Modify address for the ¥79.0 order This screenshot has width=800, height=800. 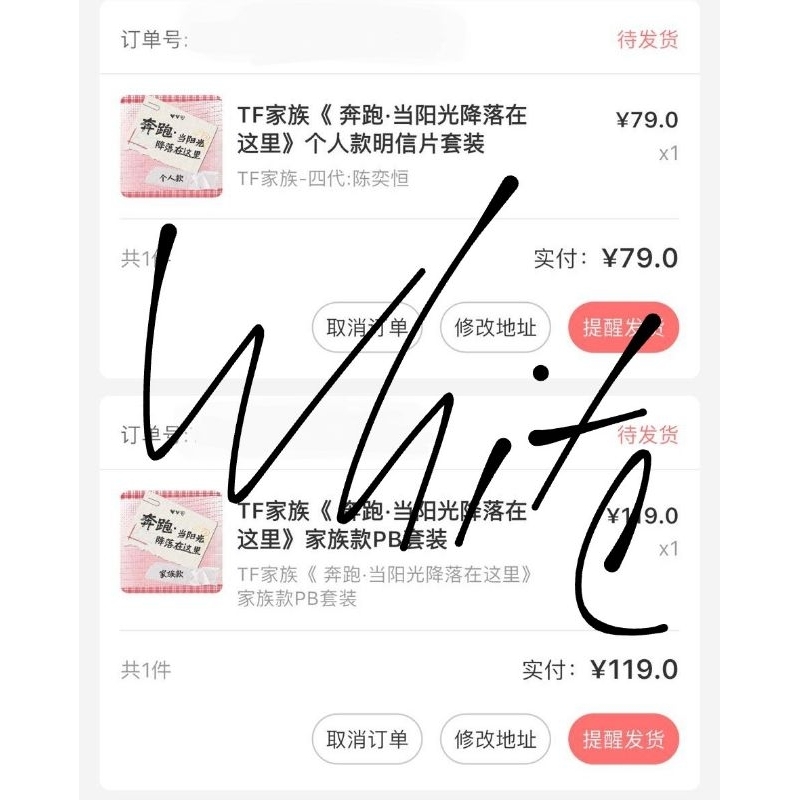coord(496,327)
